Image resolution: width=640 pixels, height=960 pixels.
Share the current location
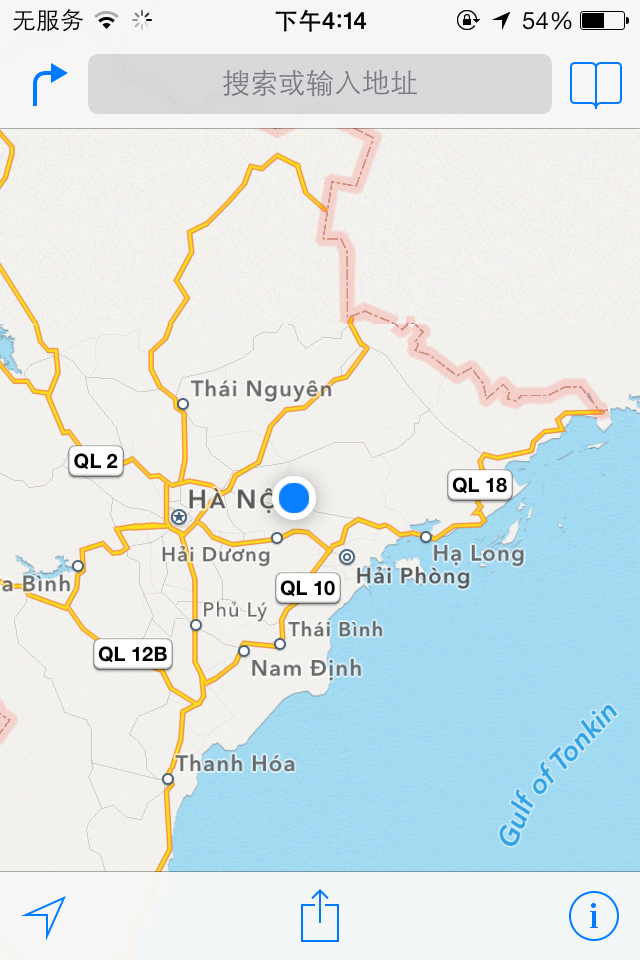[x=320, y=914]
